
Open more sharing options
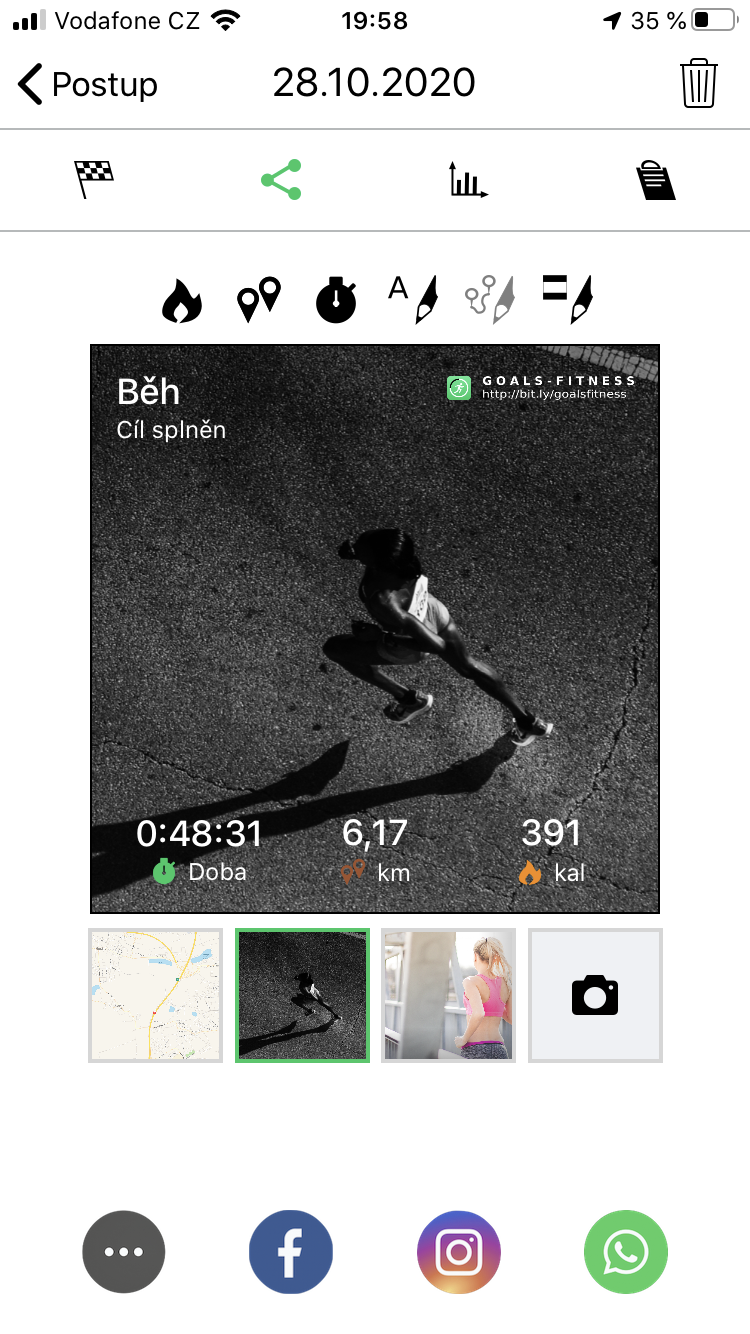123,1252
